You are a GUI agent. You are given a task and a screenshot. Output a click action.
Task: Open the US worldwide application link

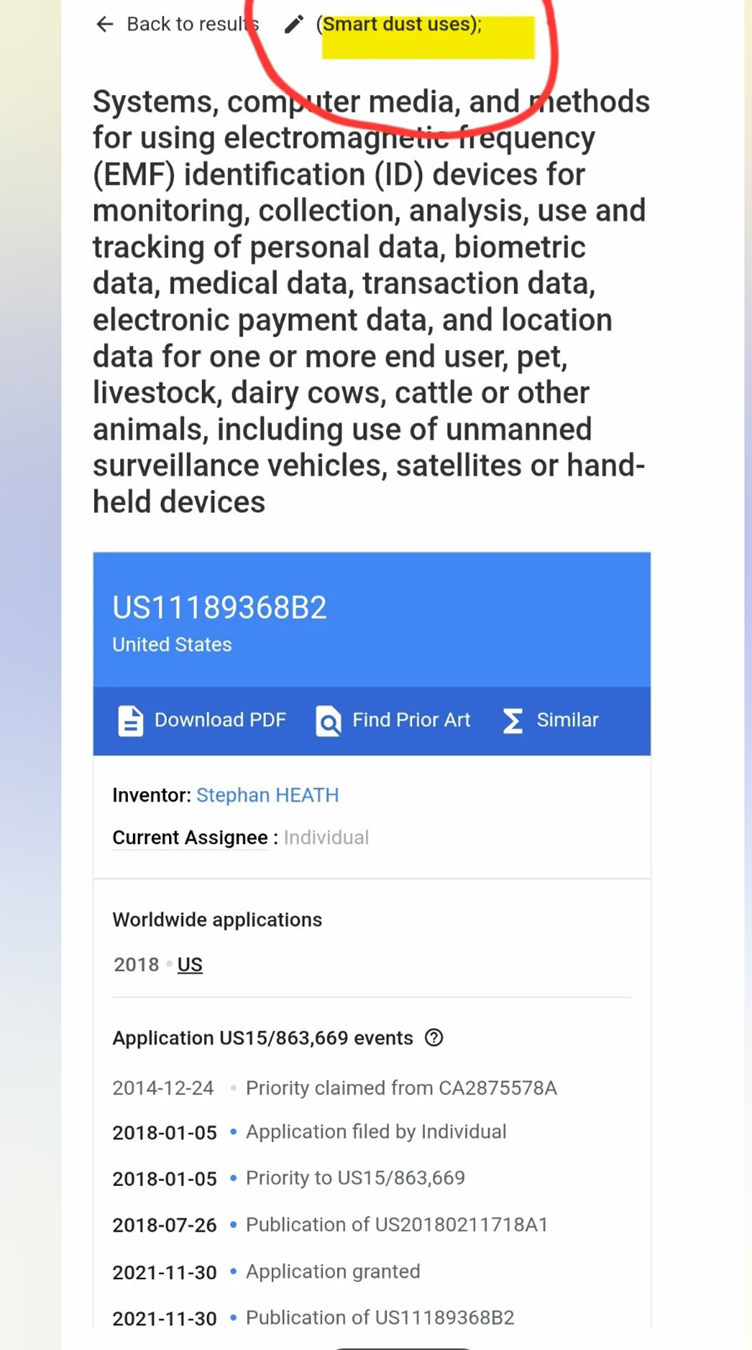tap(190, 964)
